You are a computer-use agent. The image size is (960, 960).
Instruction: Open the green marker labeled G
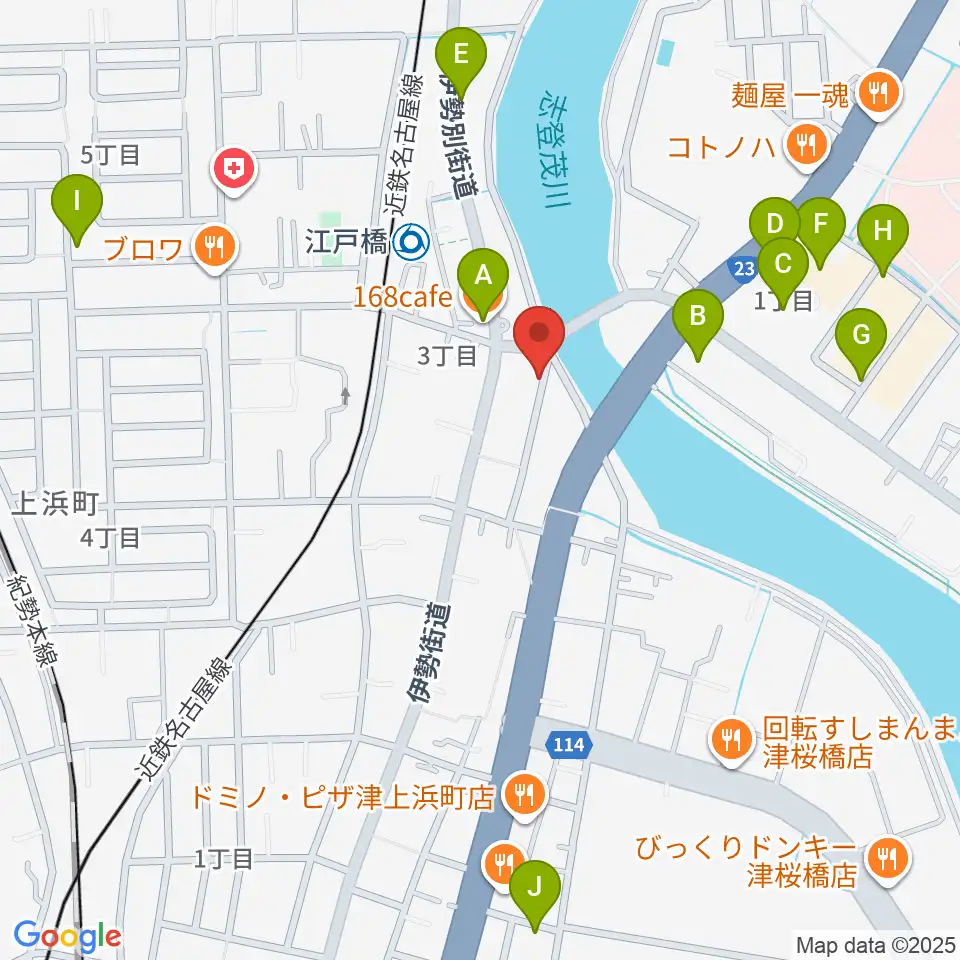(861, 343)
